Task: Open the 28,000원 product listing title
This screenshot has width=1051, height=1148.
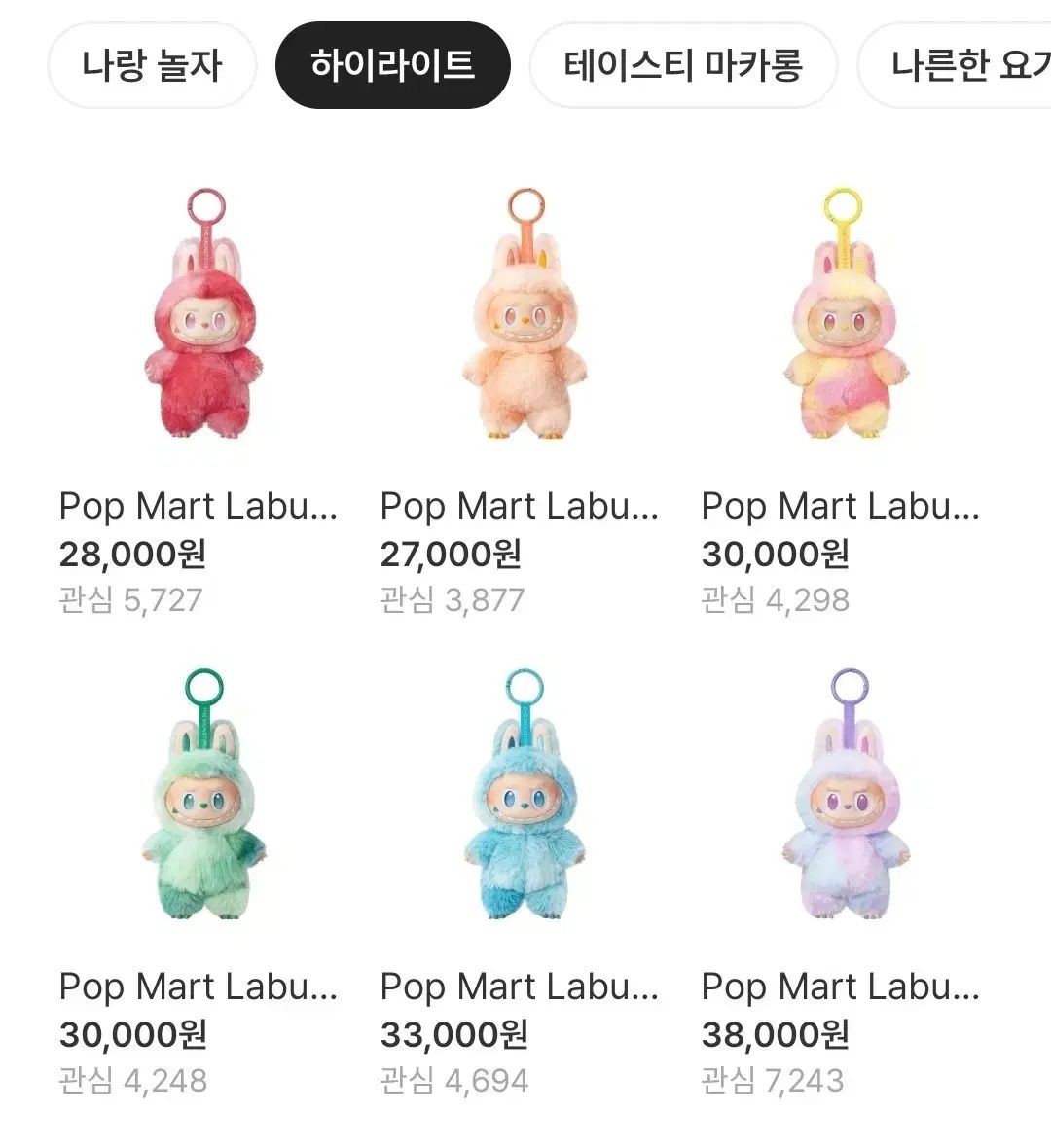Action: pos(199,506)
